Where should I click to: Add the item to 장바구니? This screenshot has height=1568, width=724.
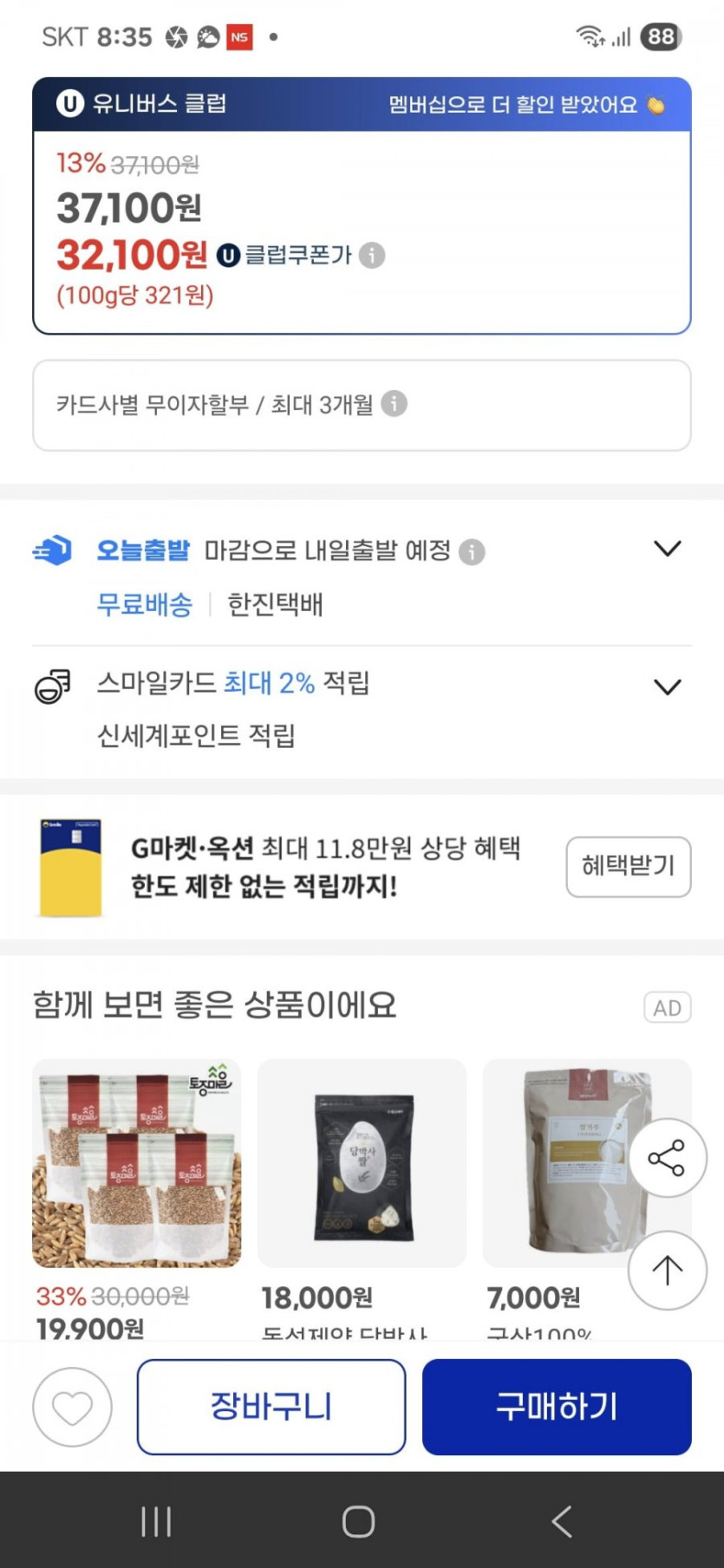(271, 1407)
